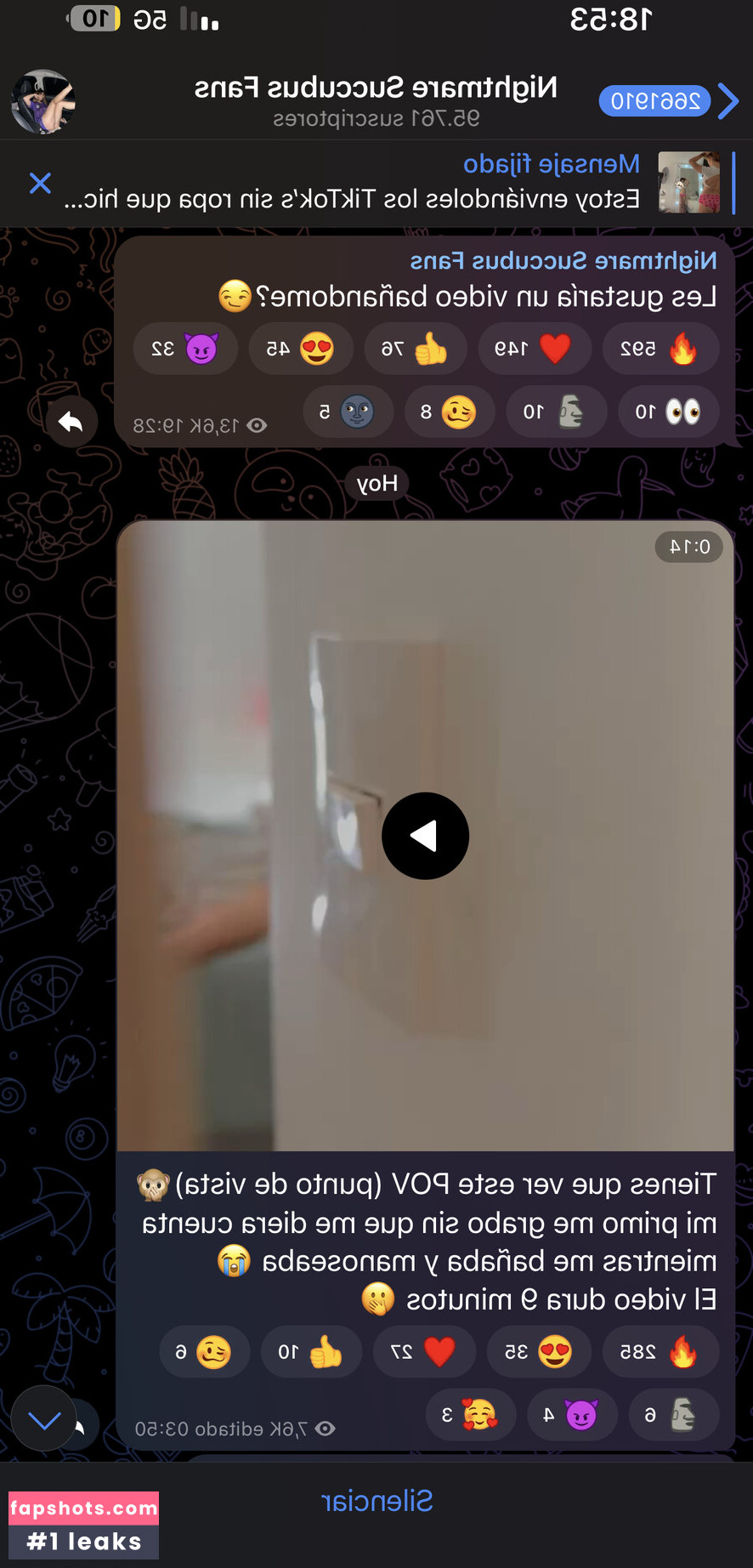
Task: Open the Nightmare Succubus Fans channel info
Action: click(376, 99)
